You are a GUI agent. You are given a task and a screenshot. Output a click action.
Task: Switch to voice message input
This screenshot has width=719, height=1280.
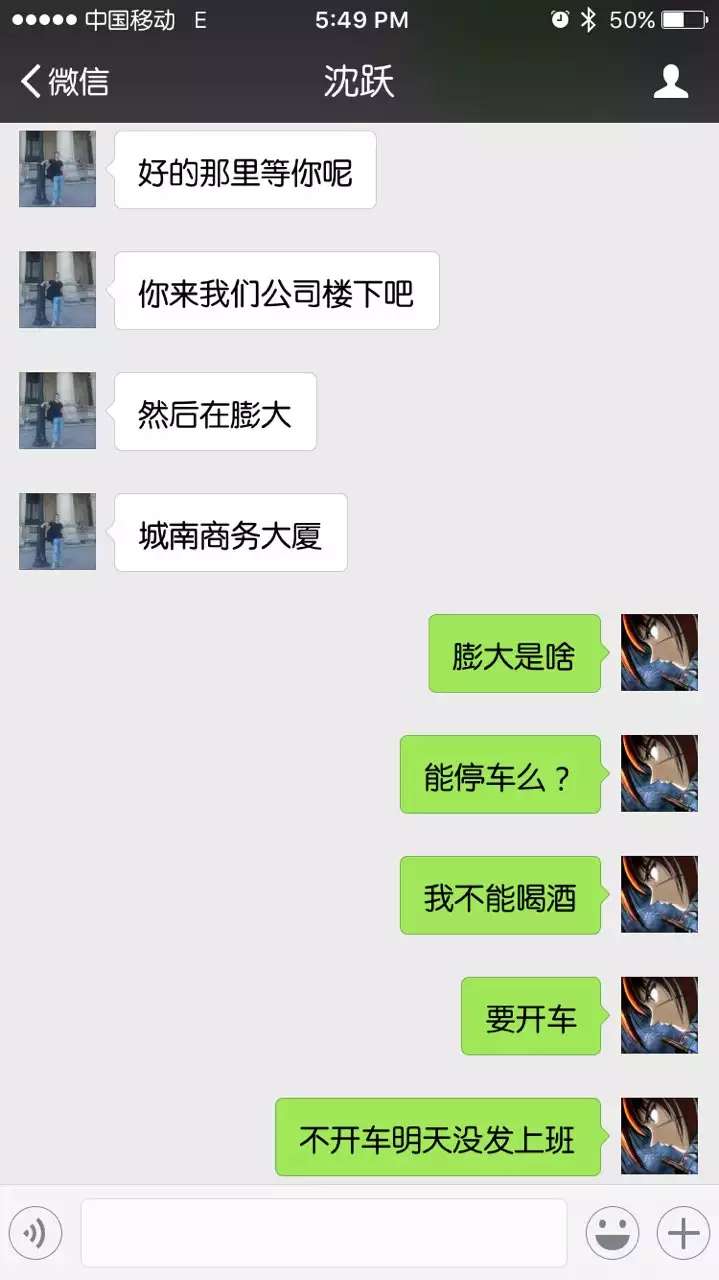(x=36, y=1233)
